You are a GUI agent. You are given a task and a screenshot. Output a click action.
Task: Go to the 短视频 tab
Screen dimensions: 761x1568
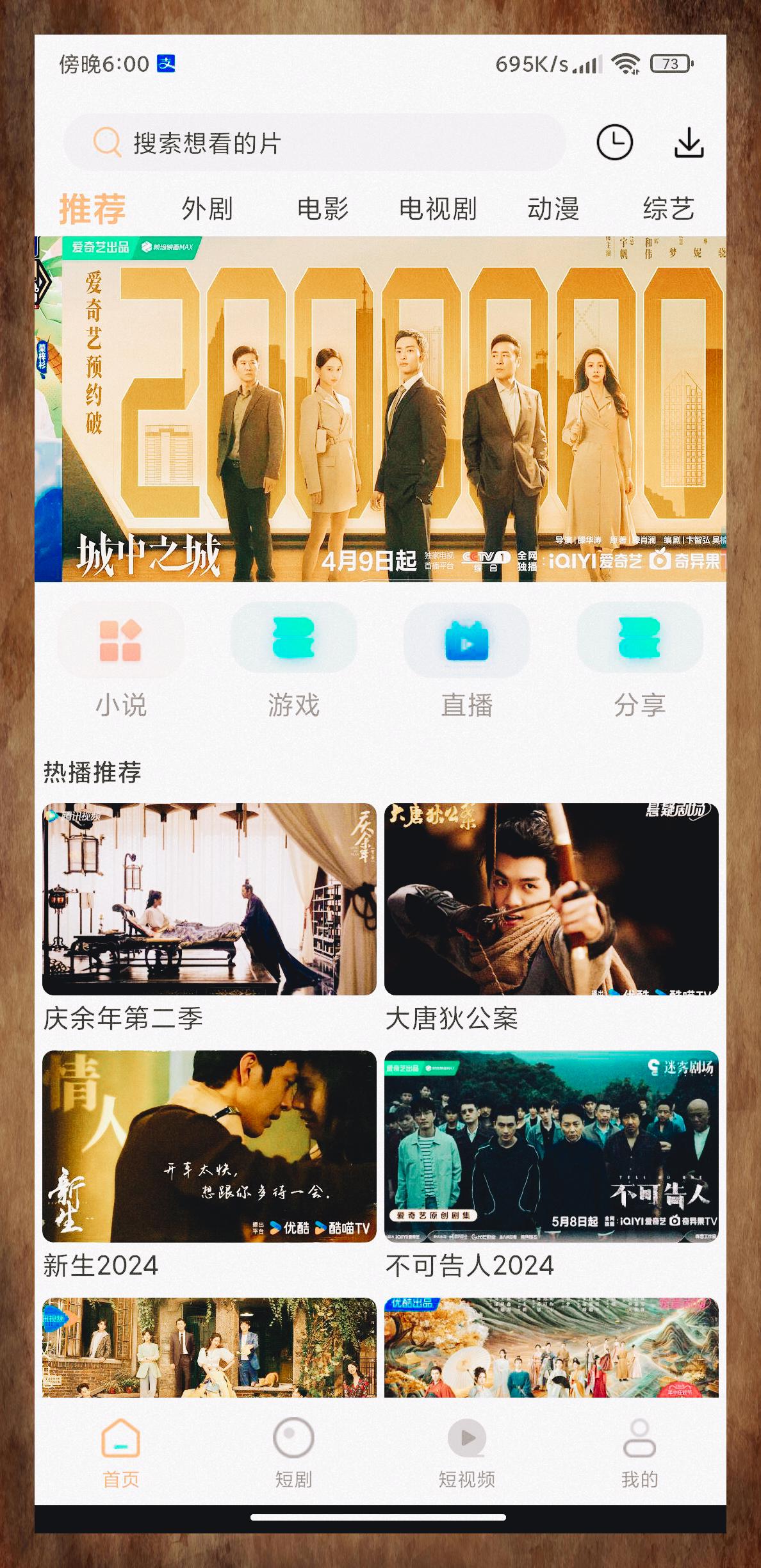pos(466,1451)
